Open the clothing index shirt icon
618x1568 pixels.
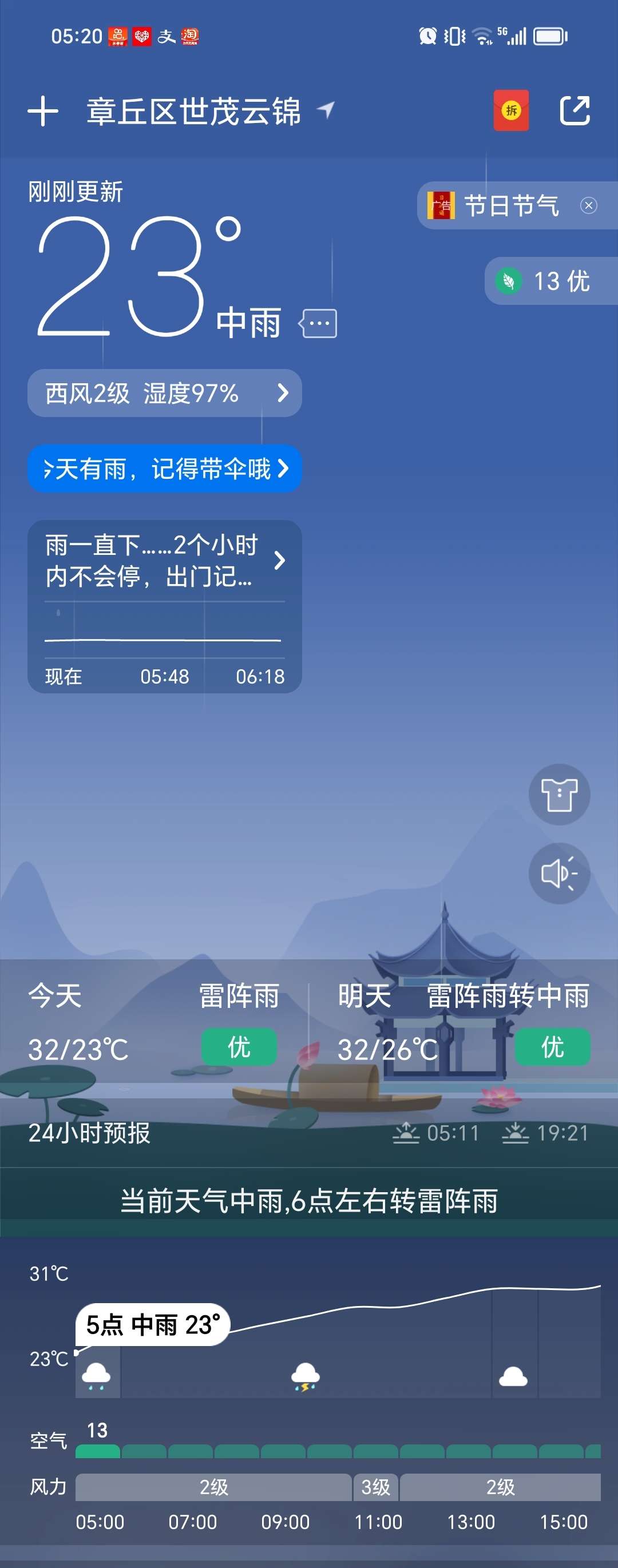pyautogui.click(x=559, y=795)
